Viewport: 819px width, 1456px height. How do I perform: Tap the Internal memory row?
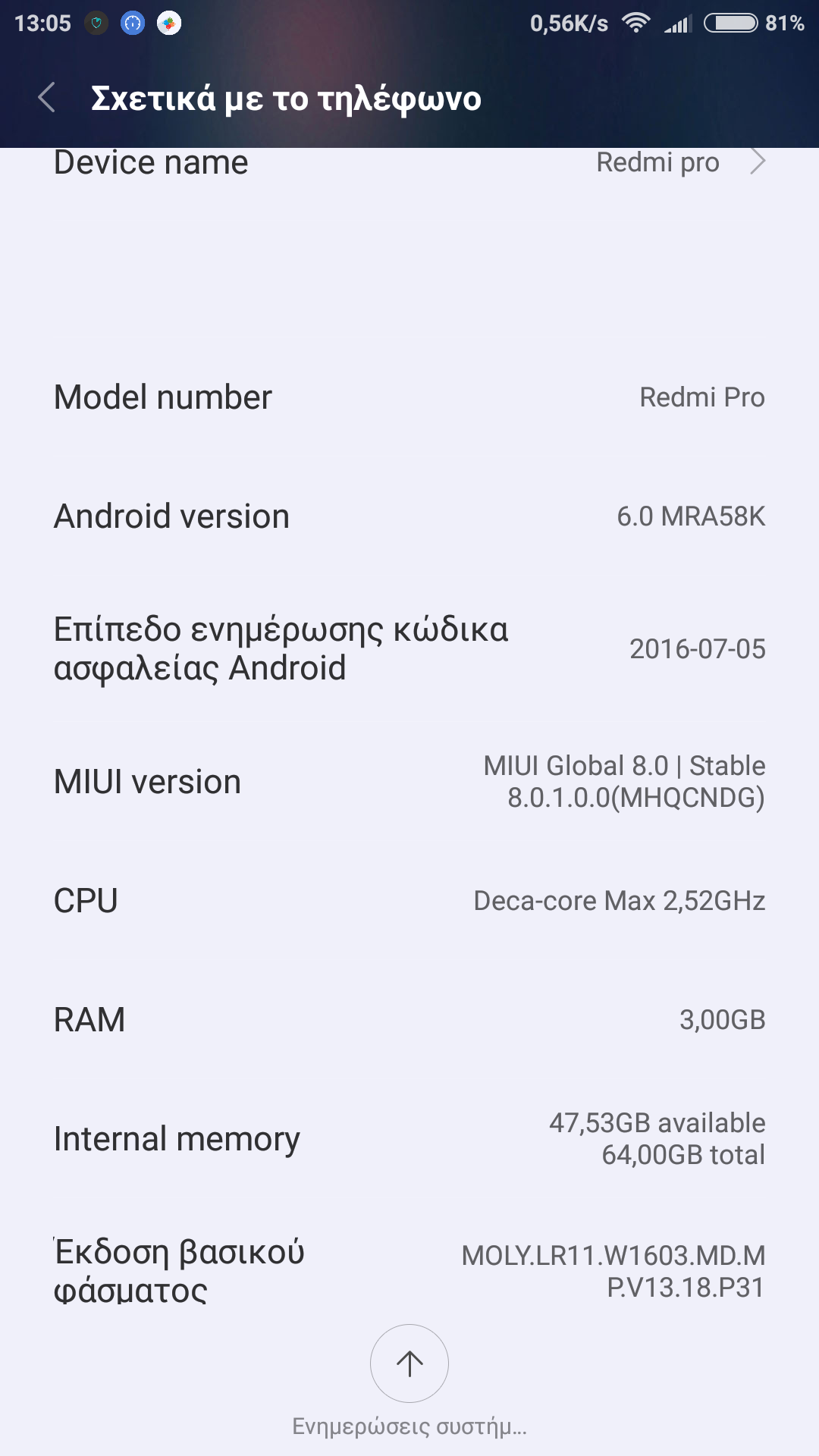click(409, 1139)
